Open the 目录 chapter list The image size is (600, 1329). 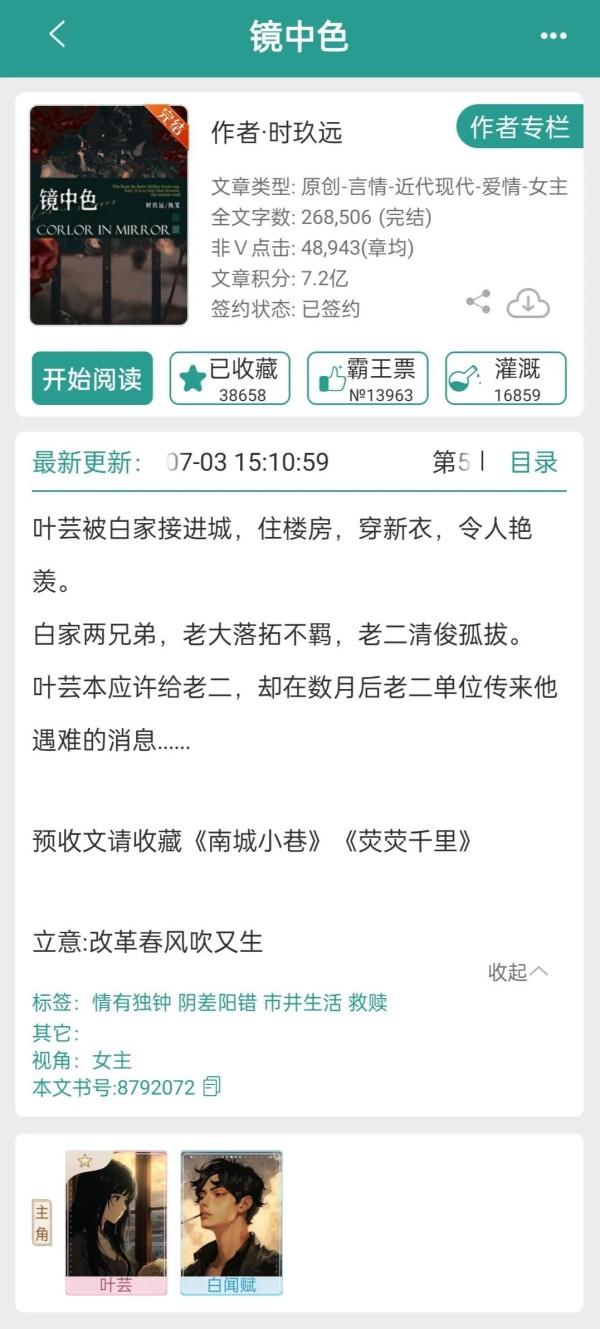pos(533,462)
